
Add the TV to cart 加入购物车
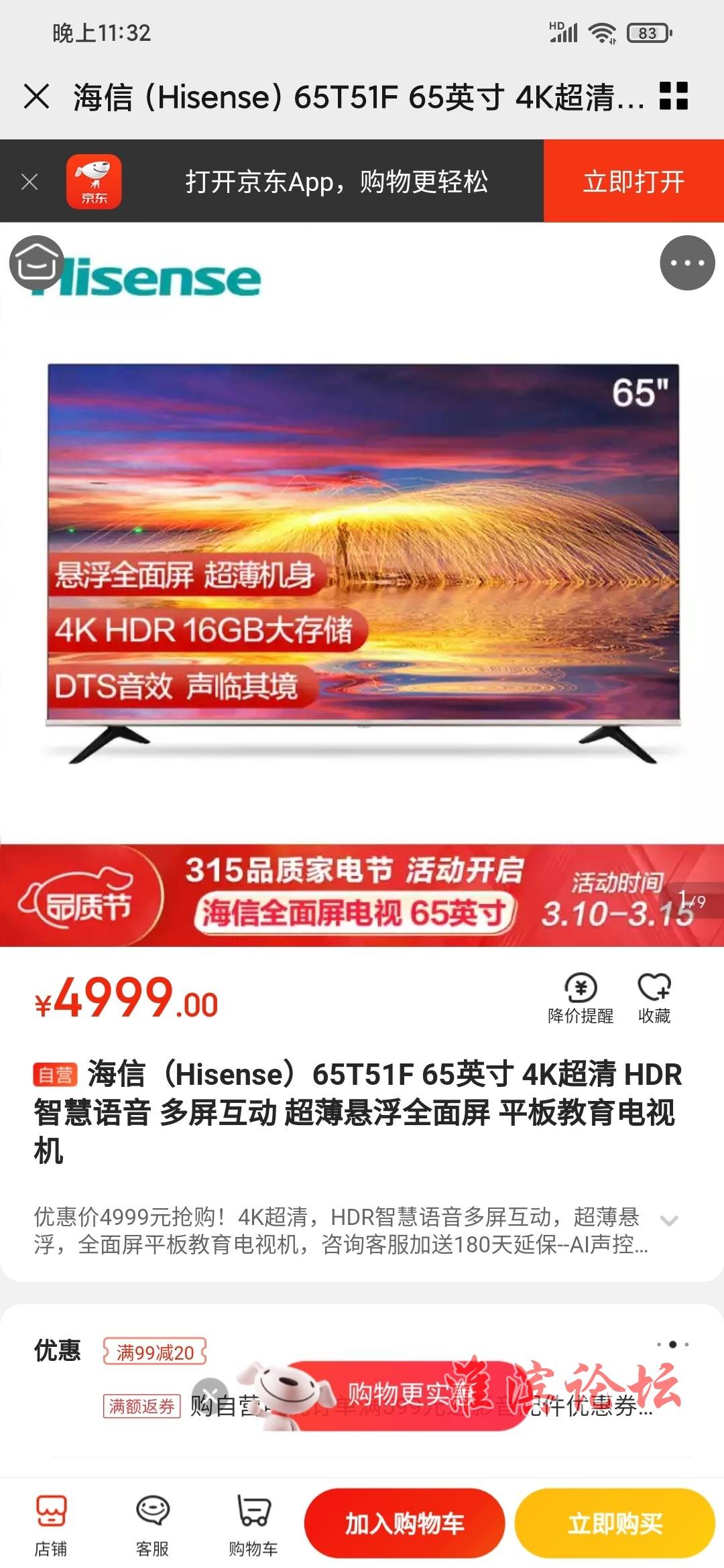click(x=404, y=1523)
